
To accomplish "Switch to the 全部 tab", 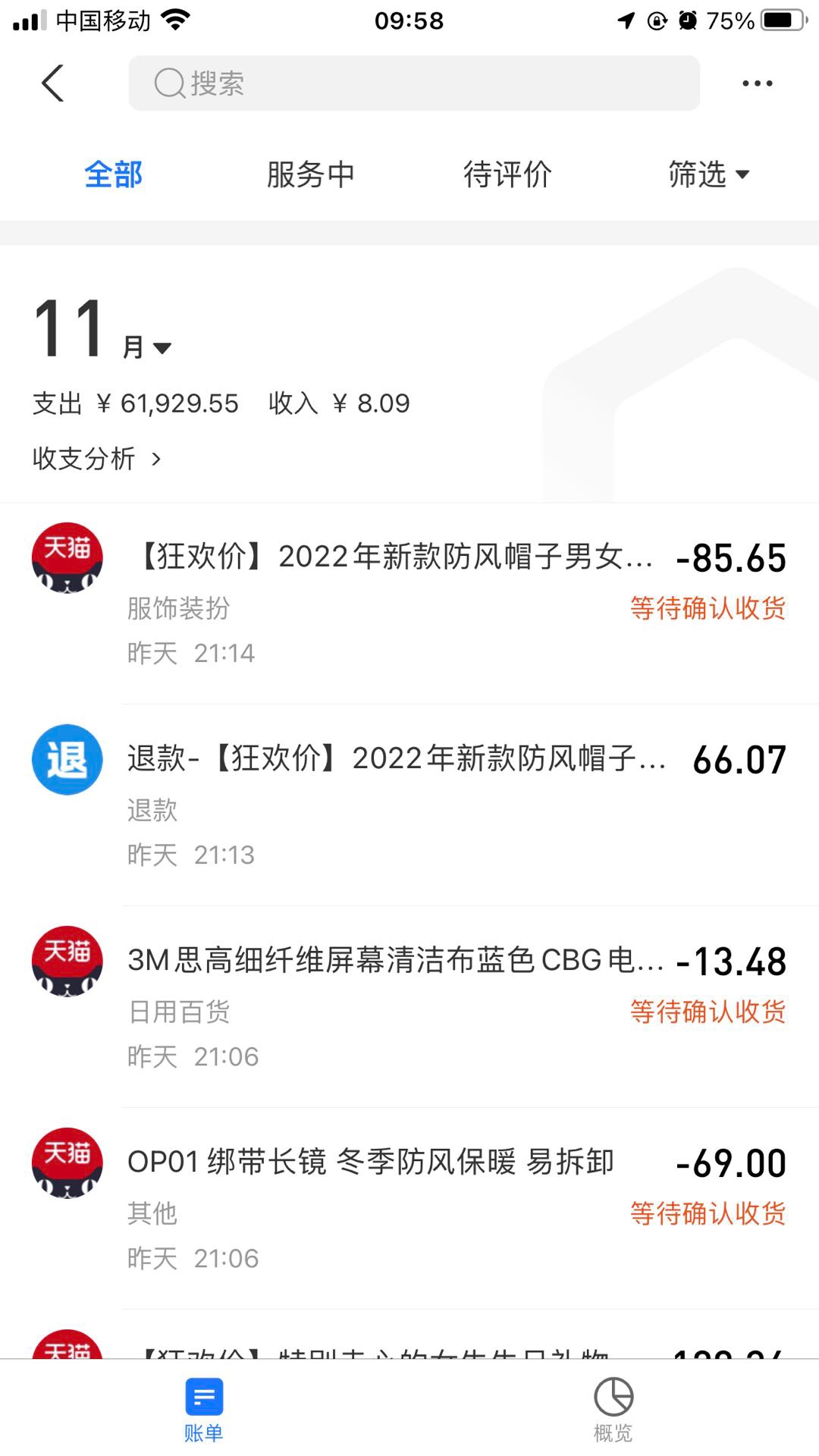I will [x=113, y=174].
